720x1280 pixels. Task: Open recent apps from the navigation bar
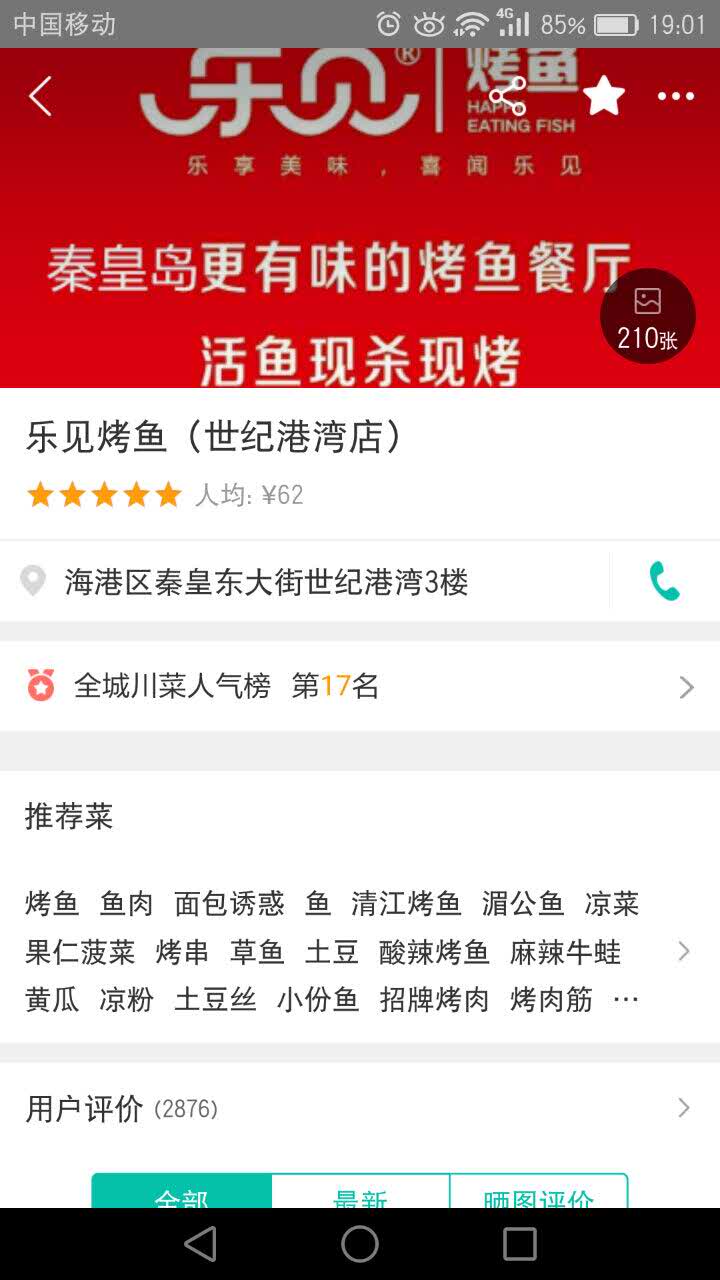click(520, 1244)
